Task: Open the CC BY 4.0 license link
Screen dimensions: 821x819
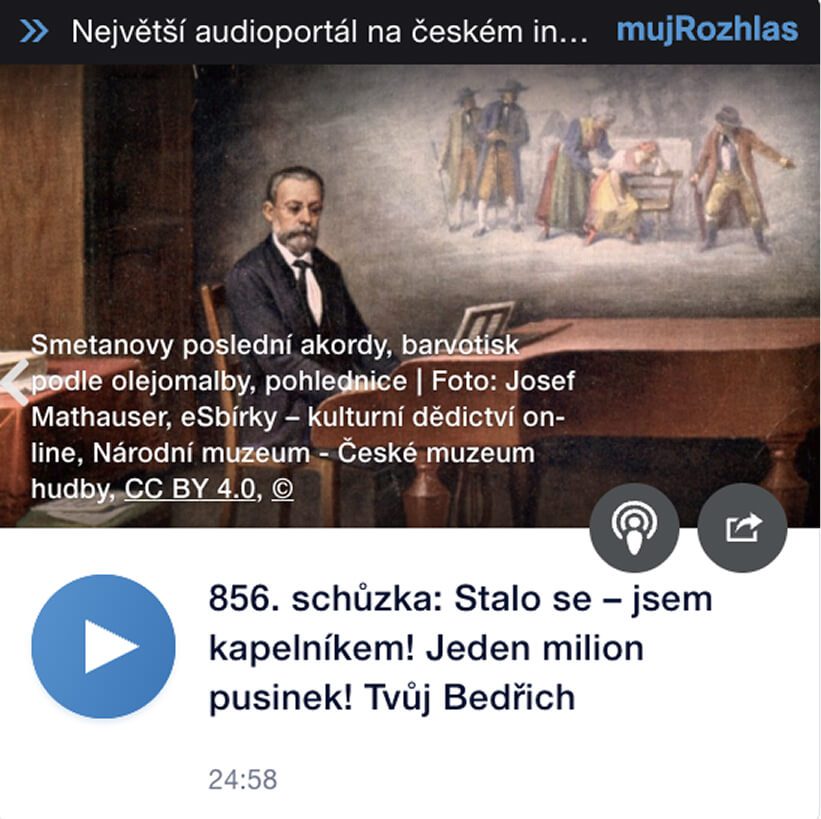Action: tap(190, 490)
